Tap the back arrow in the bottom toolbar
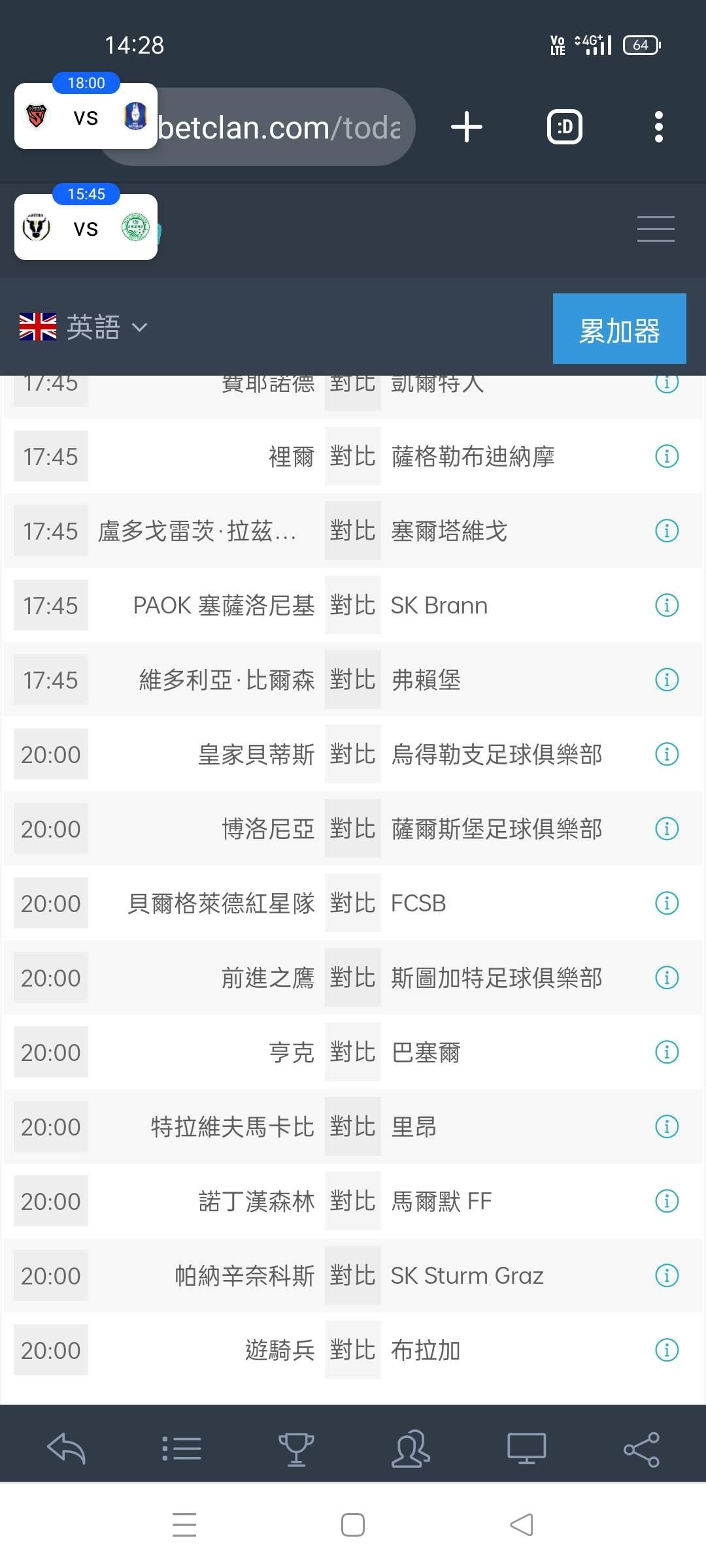706x1568 pixels. pyautogui.click(x=67, y=1448)
